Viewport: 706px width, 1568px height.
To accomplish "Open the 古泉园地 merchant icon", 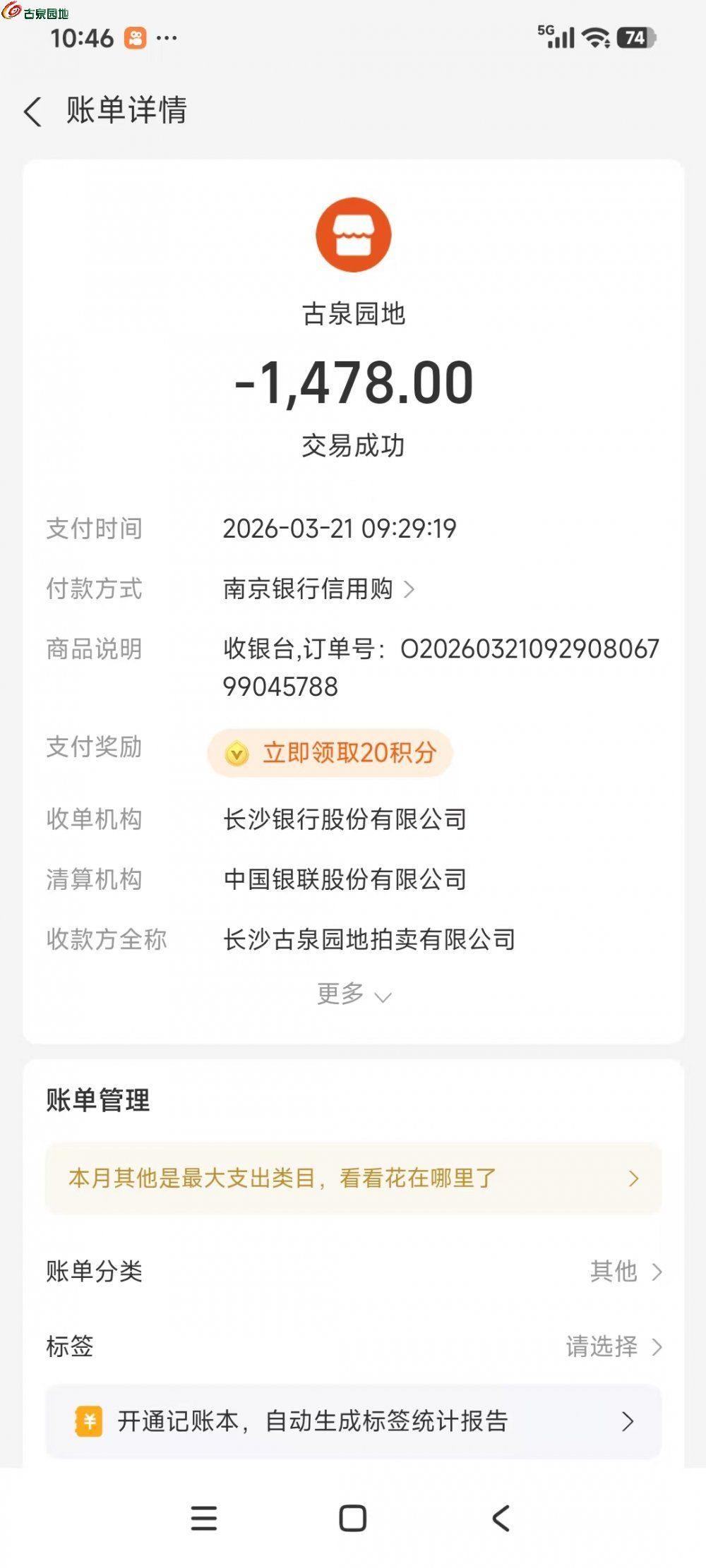I will click(x=353, y=235).
